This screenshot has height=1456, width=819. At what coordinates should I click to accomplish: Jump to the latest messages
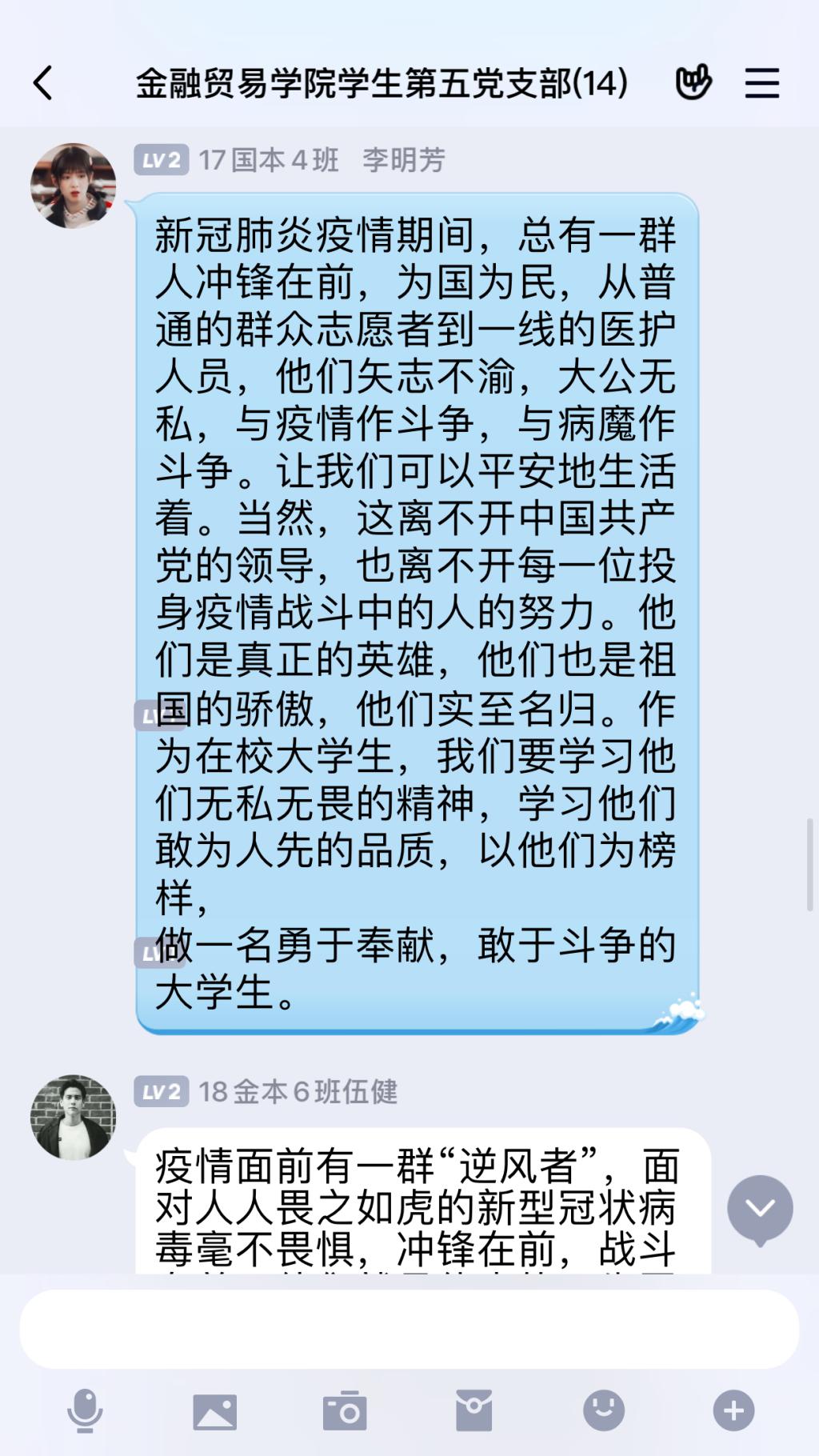tap(760, 1208)
